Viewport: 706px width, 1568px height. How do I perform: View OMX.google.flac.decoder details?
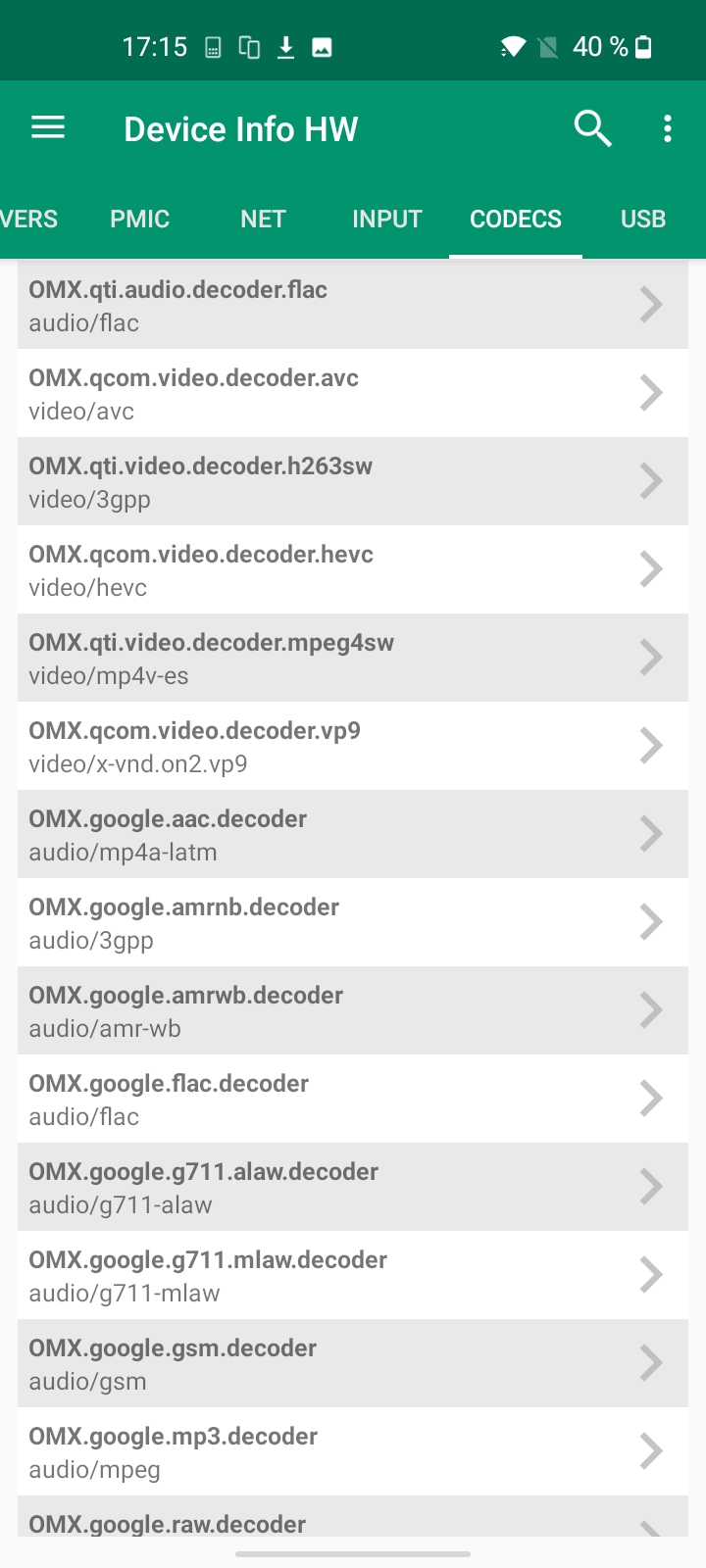tap(352, 1099)
